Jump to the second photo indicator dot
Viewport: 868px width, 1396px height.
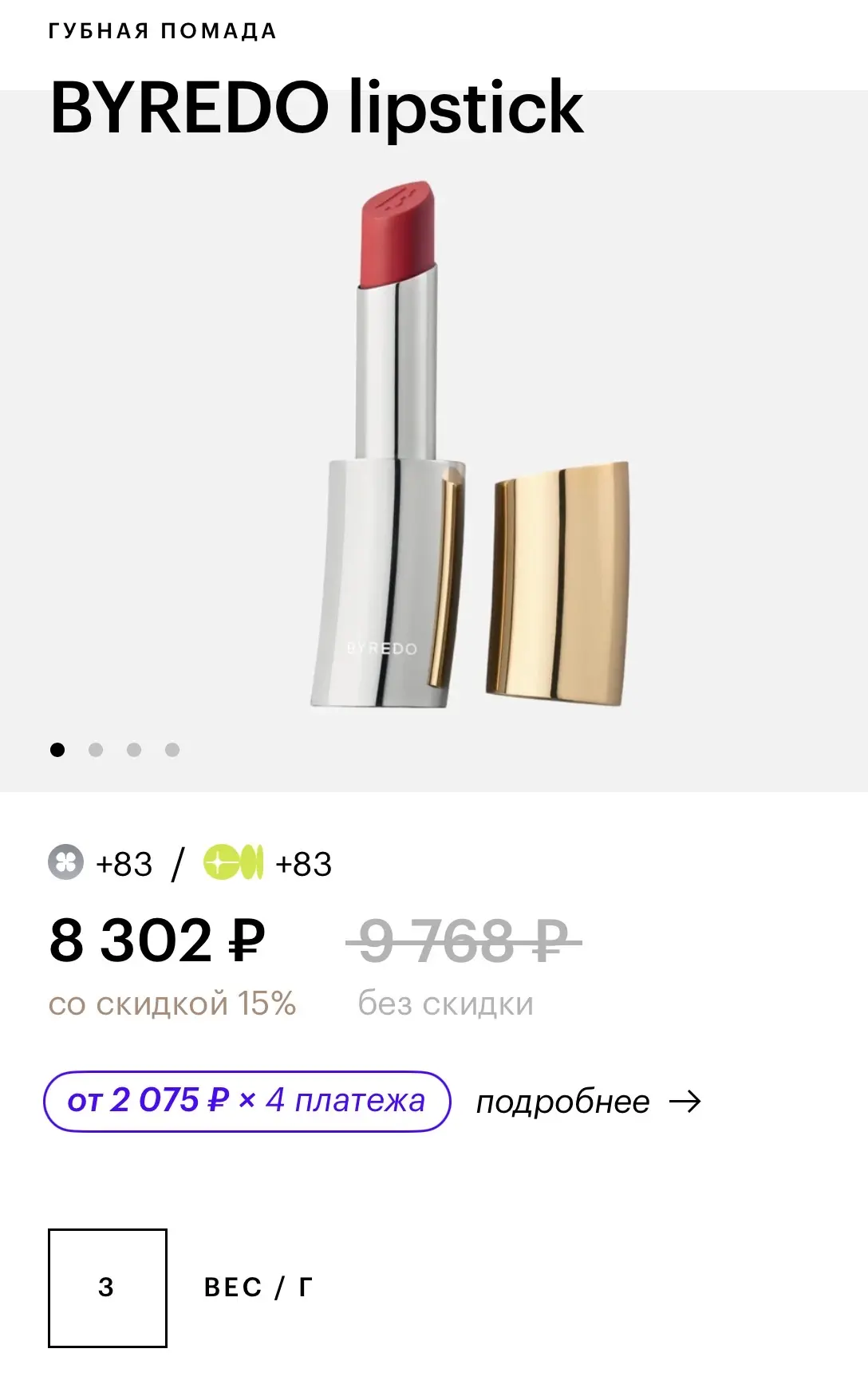click(96, 750)
